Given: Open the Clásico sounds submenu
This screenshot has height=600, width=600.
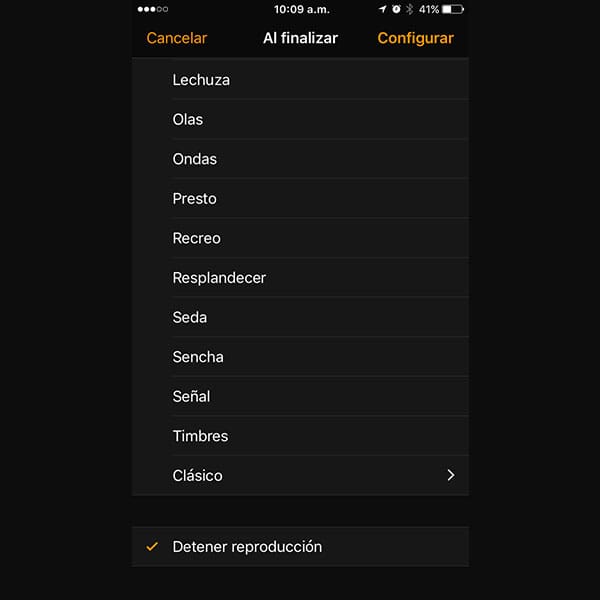Looking at the screenshot, I should click(x=300, y=476).
